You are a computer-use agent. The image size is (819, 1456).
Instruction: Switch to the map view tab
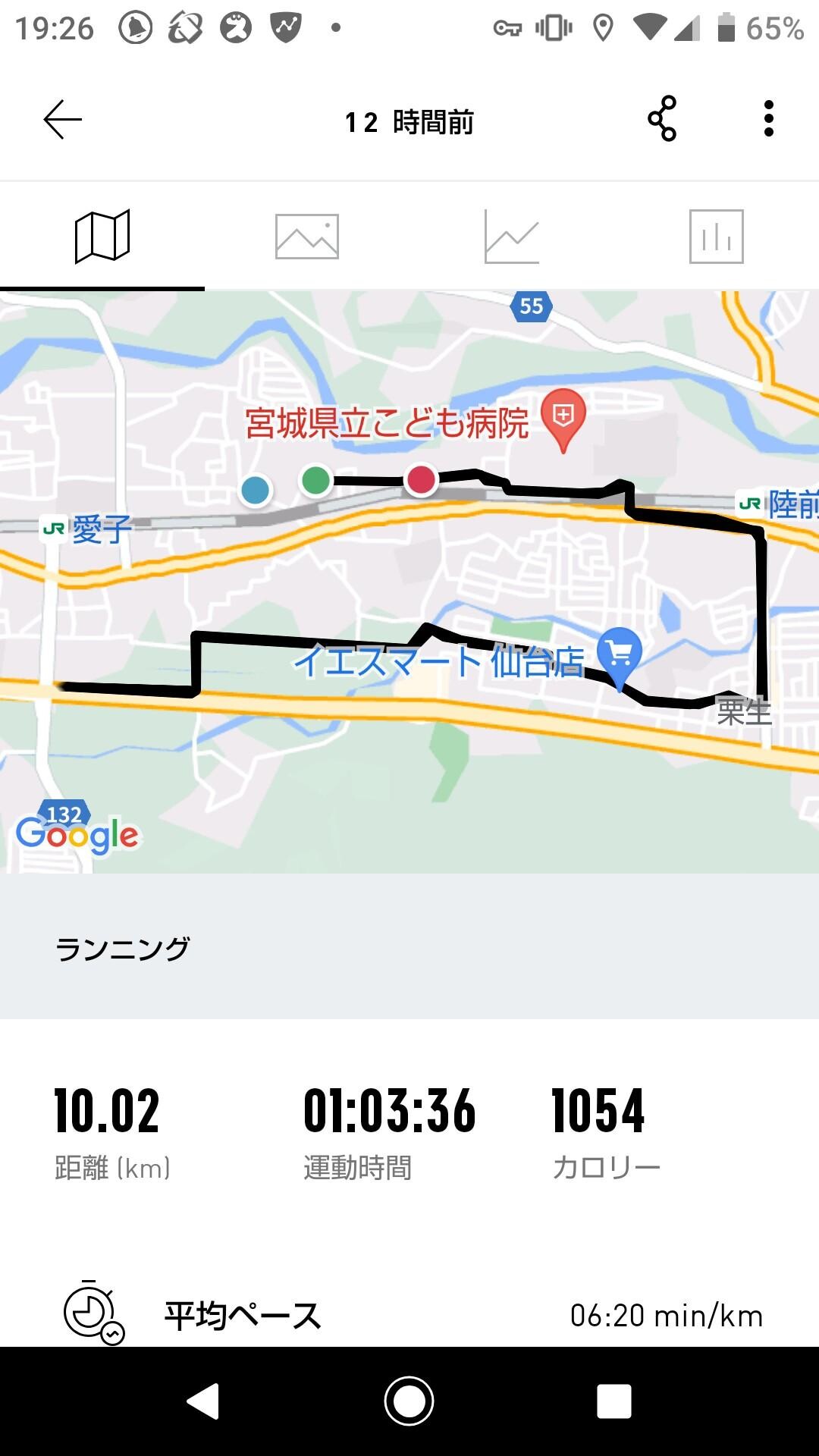click(102, 237)
